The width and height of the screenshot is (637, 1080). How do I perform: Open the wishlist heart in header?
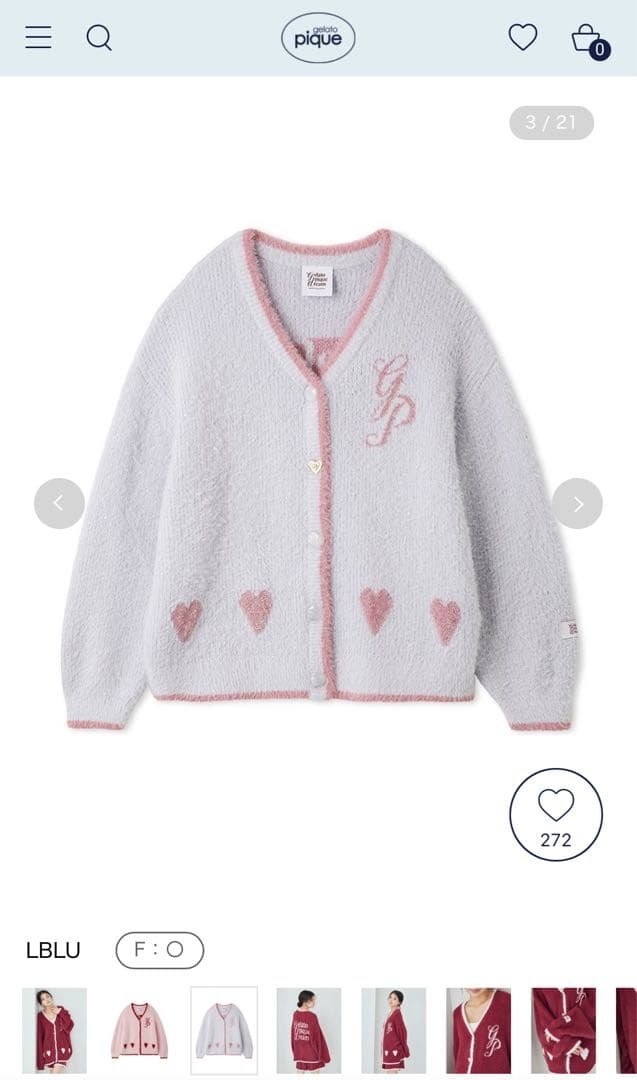tap(523, 38)
